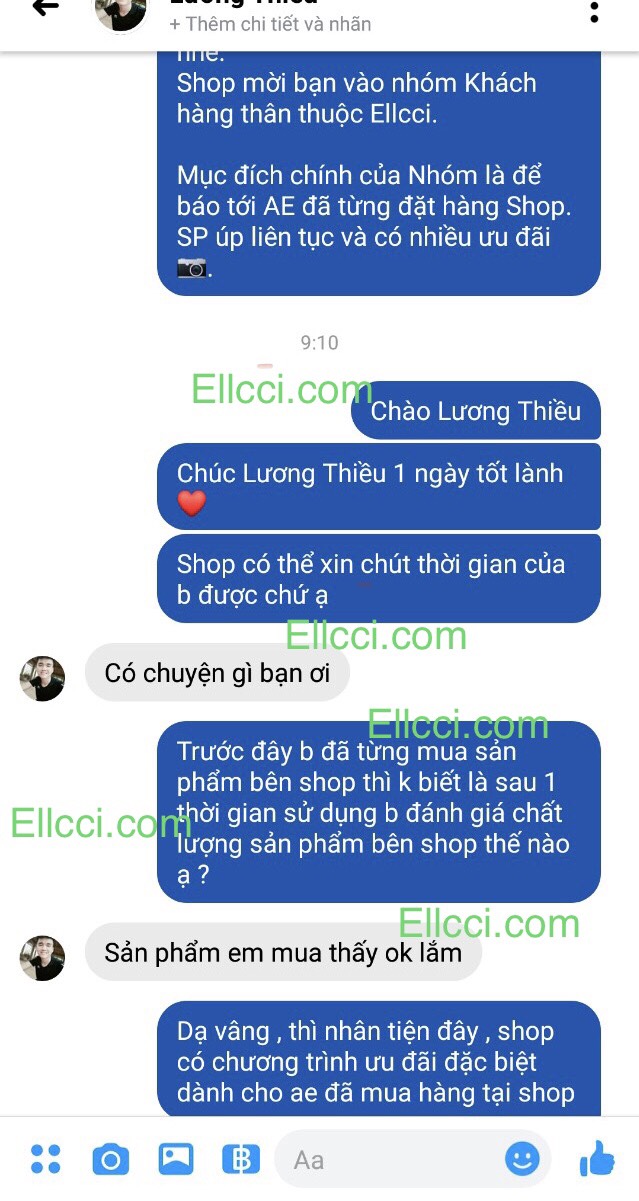The height and width of the screenshot is (1201, 639).
Task: Open the photo gallery picker
Action: pyautogui.click(x=176, y=1159)
